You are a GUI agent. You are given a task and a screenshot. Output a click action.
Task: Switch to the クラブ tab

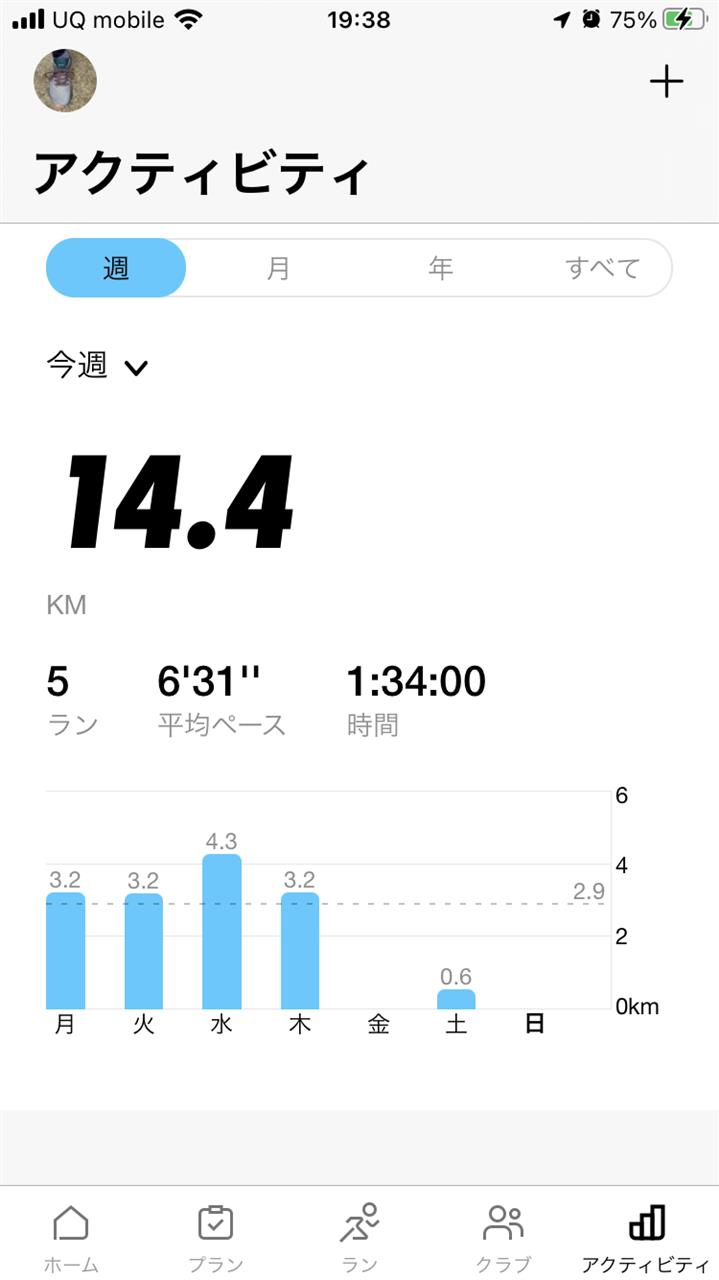[x=503, y=1238]
